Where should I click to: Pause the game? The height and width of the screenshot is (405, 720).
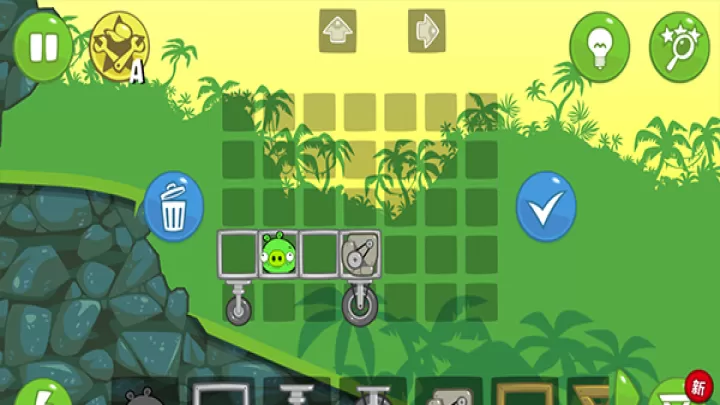click(x=42, y=47)
